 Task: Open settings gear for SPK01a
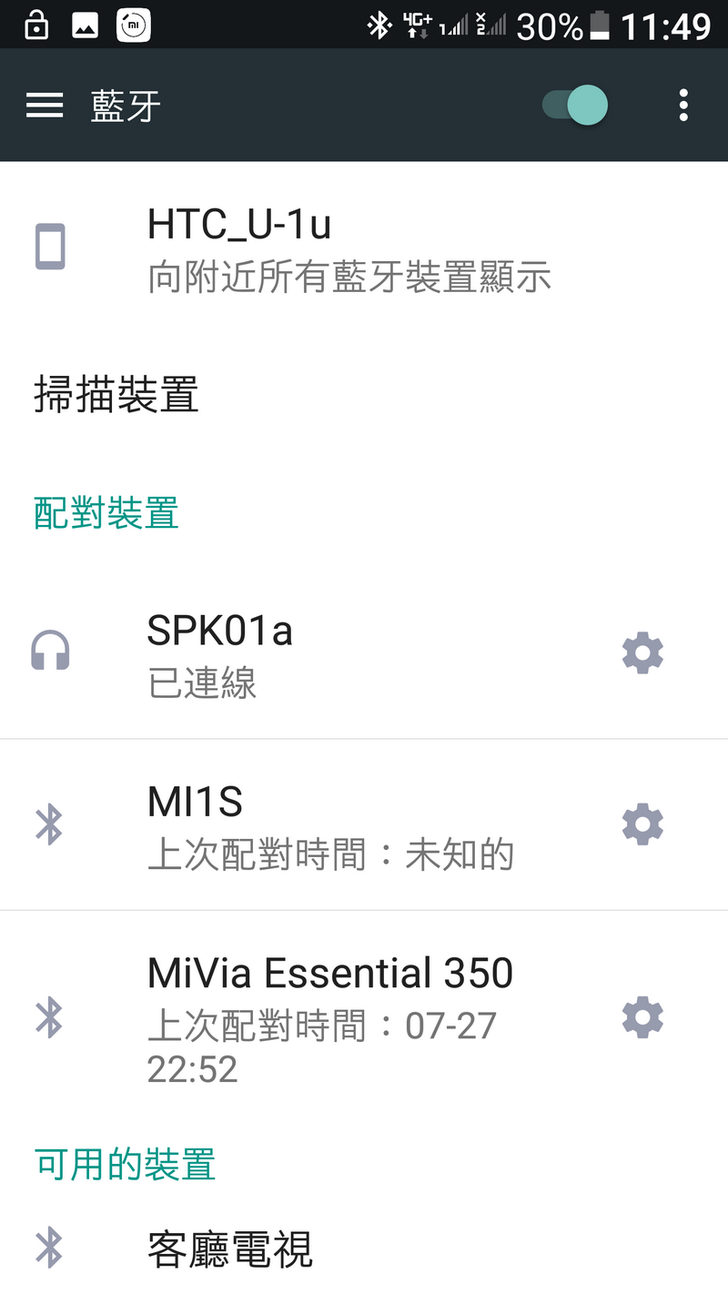click(642, 653)
